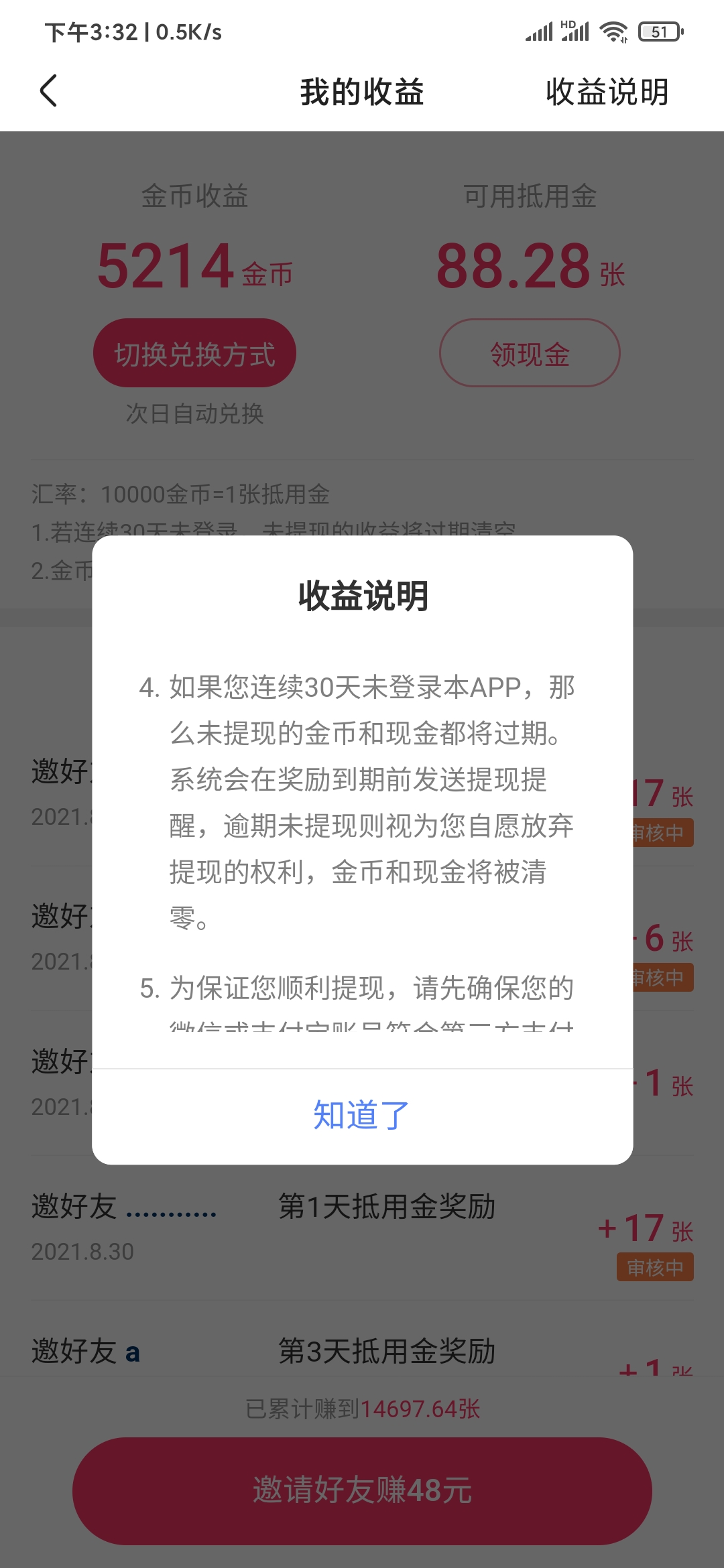Tap the 切换兑换方式 button

click(195, 352)
